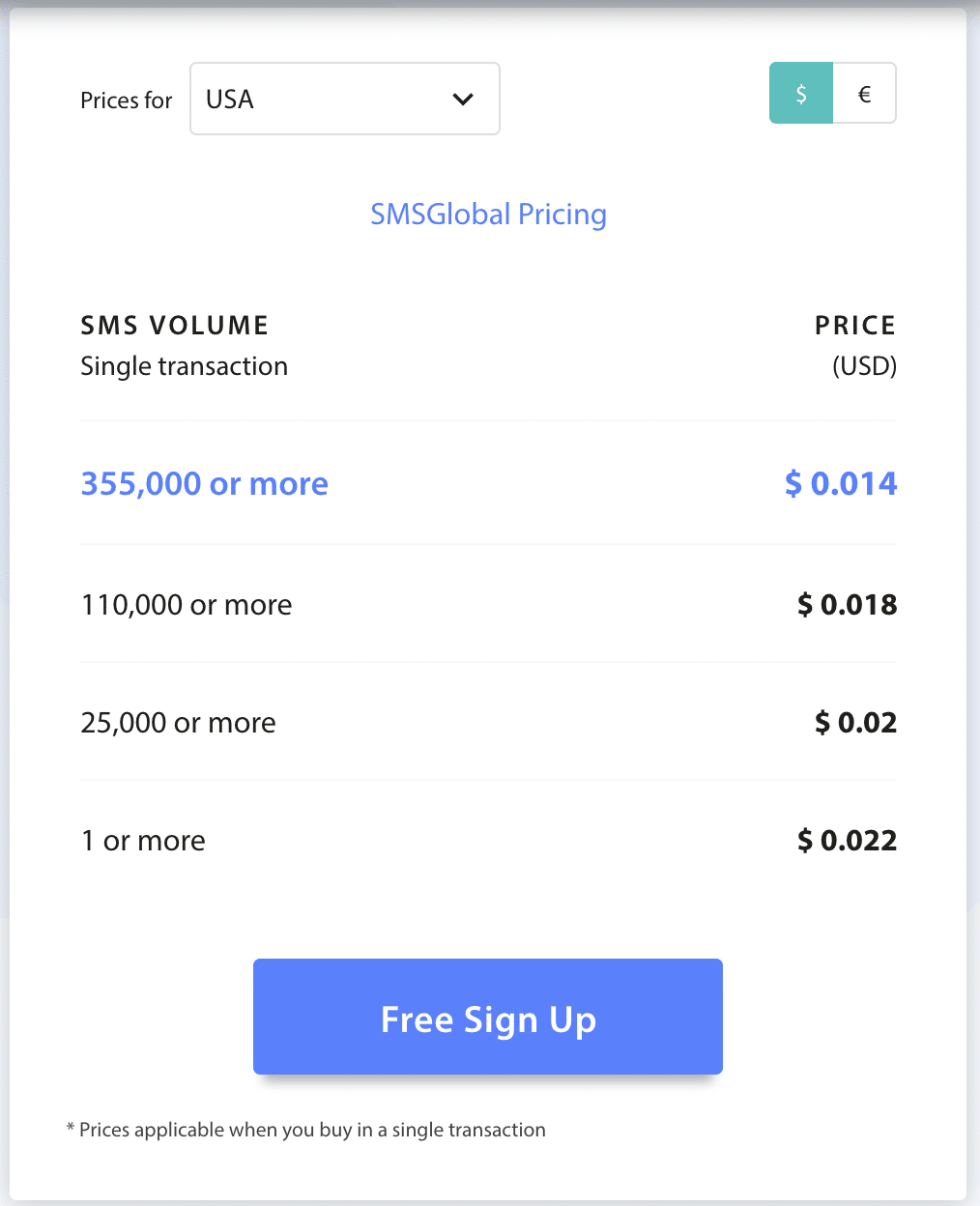Expand the Prices for USA combo box
This screenshot has height=1206, width=980.
[x=344, y=99]
